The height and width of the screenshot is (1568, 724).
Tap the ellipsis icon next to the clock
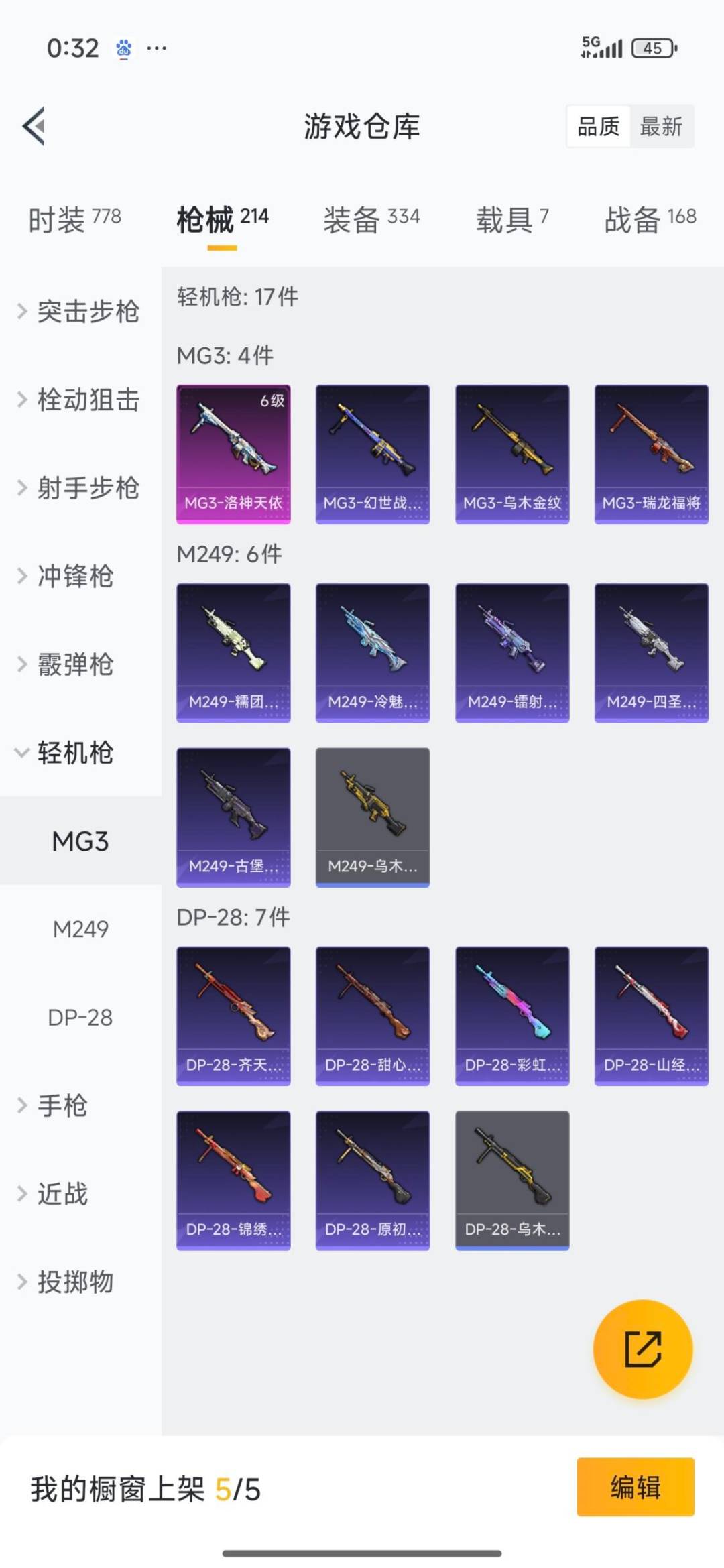[156, 48]
